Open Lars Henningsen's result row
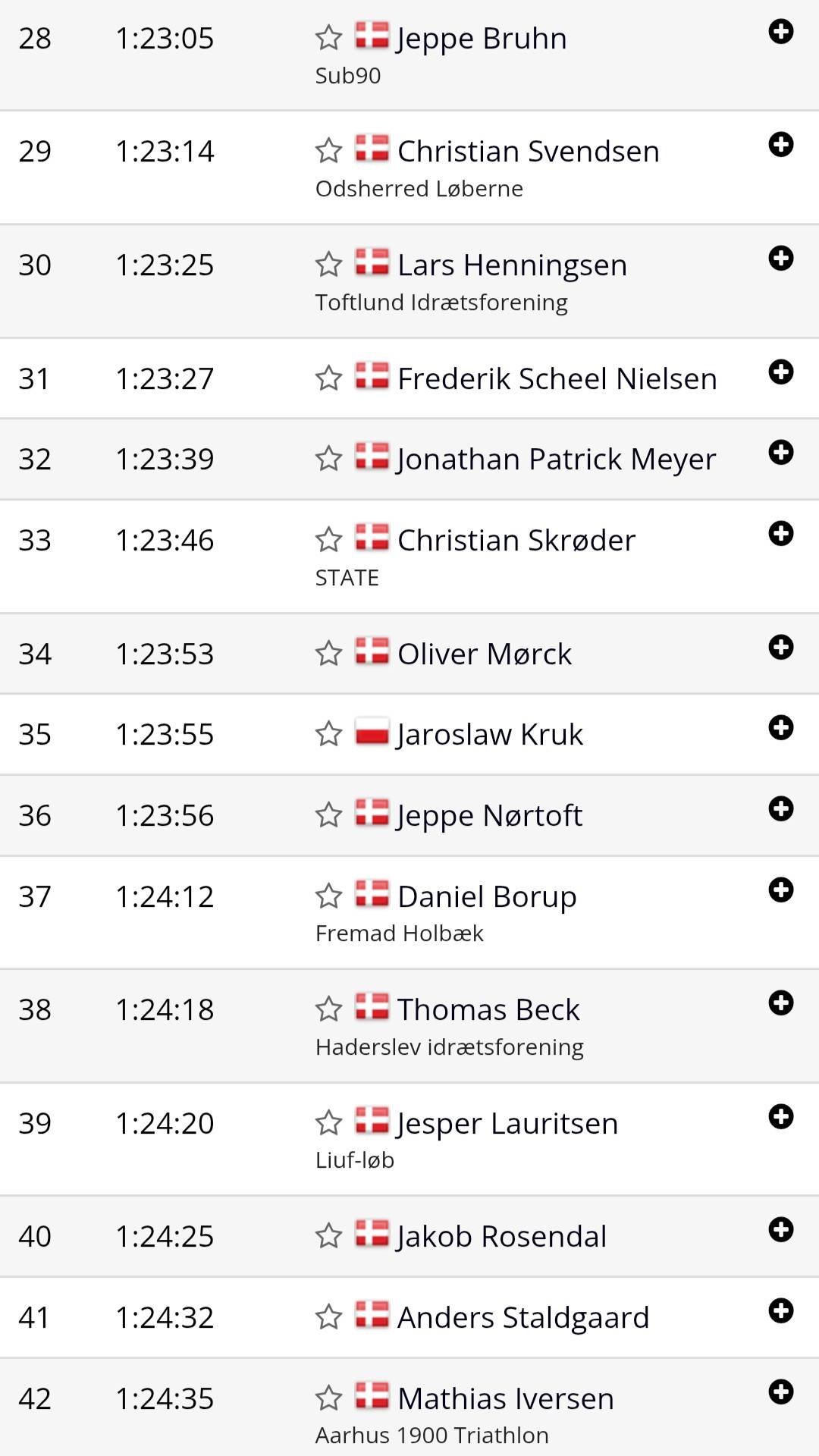Image resolution: width=819 pixels, height=1456 pixels. 512,265
